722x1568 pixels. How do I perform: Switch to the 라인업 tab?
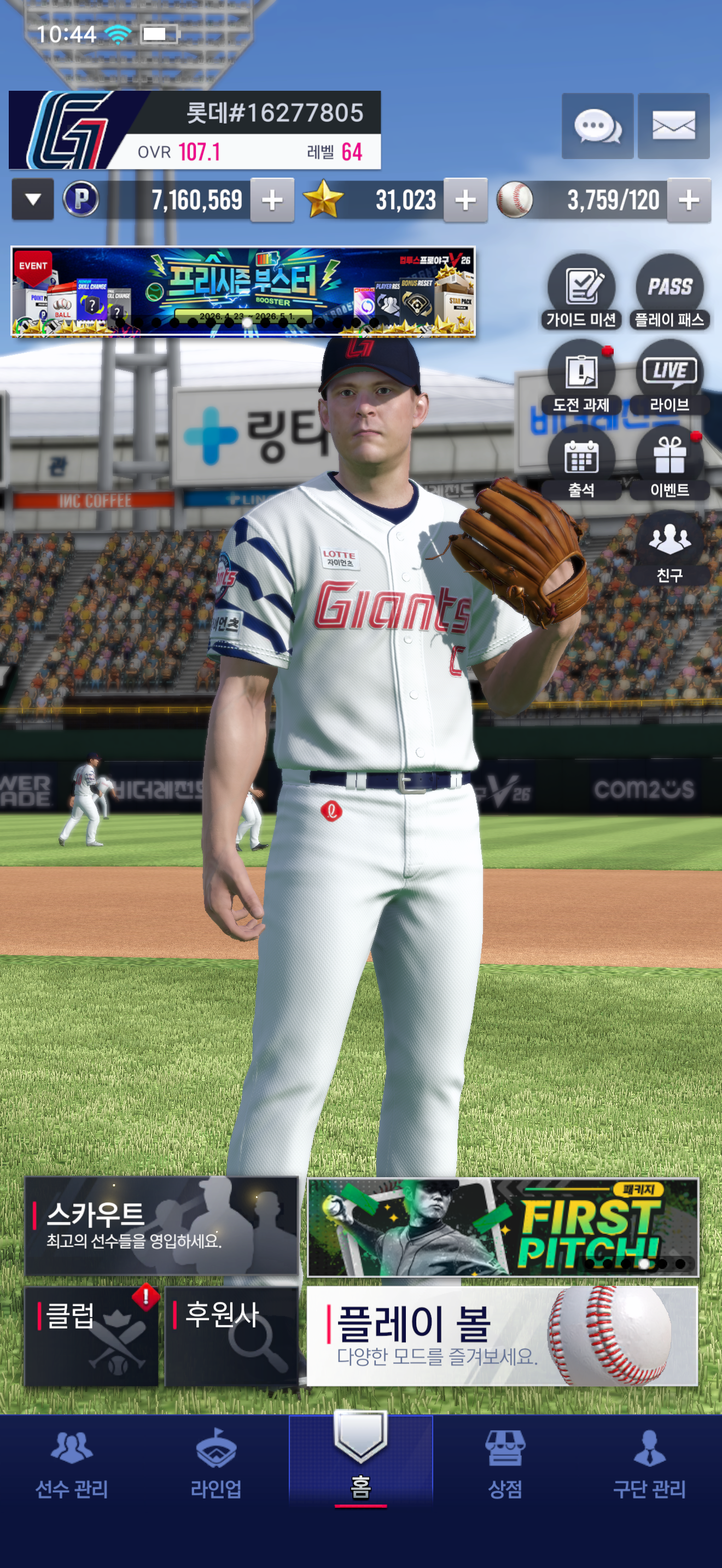coord(216,1467)
